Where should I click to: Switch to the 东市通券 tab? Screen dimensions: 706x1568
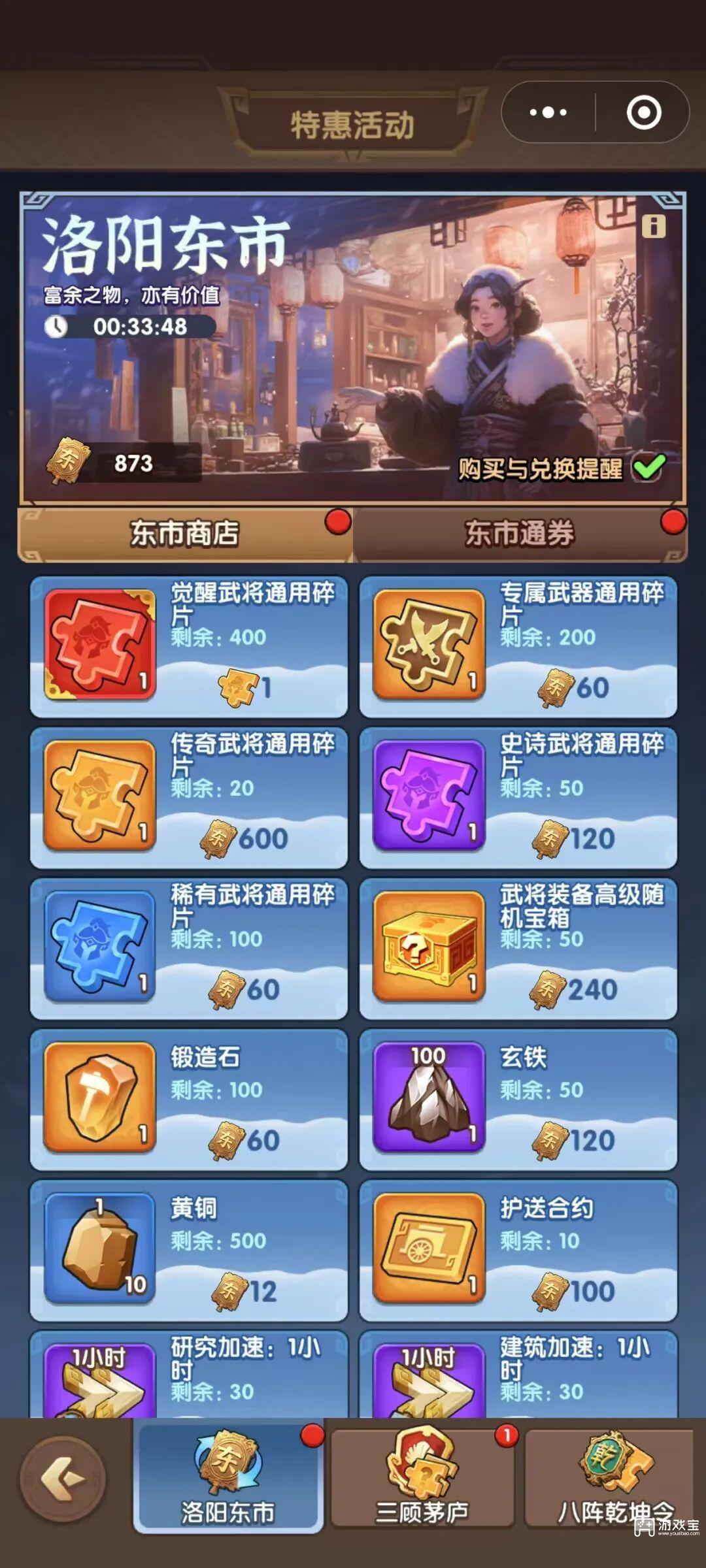pos(520,534)
